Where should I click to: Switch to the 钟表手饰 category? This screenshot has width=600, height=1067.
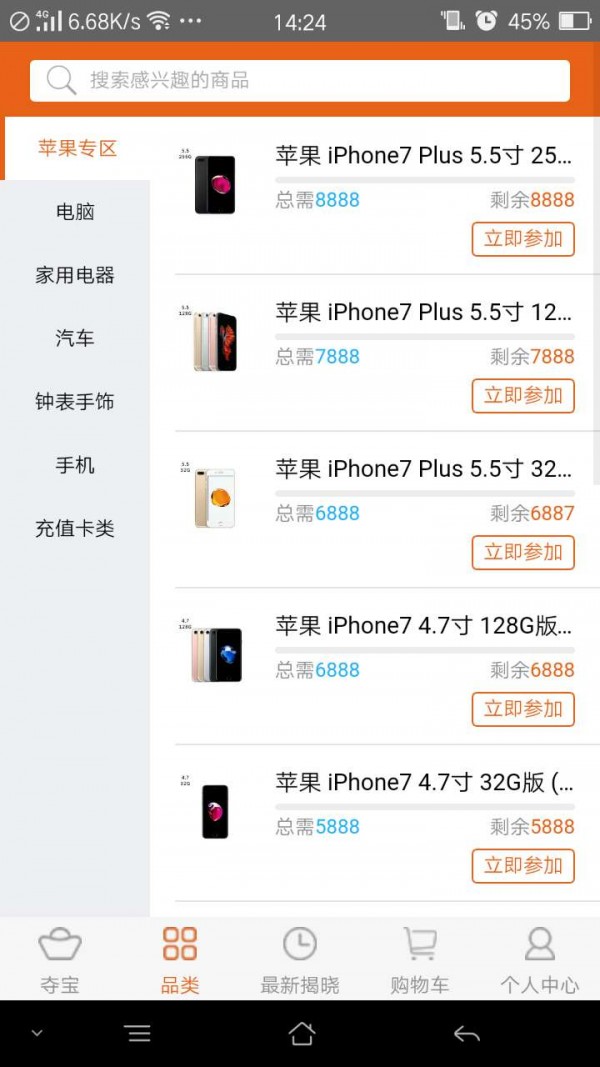(75, 402)
